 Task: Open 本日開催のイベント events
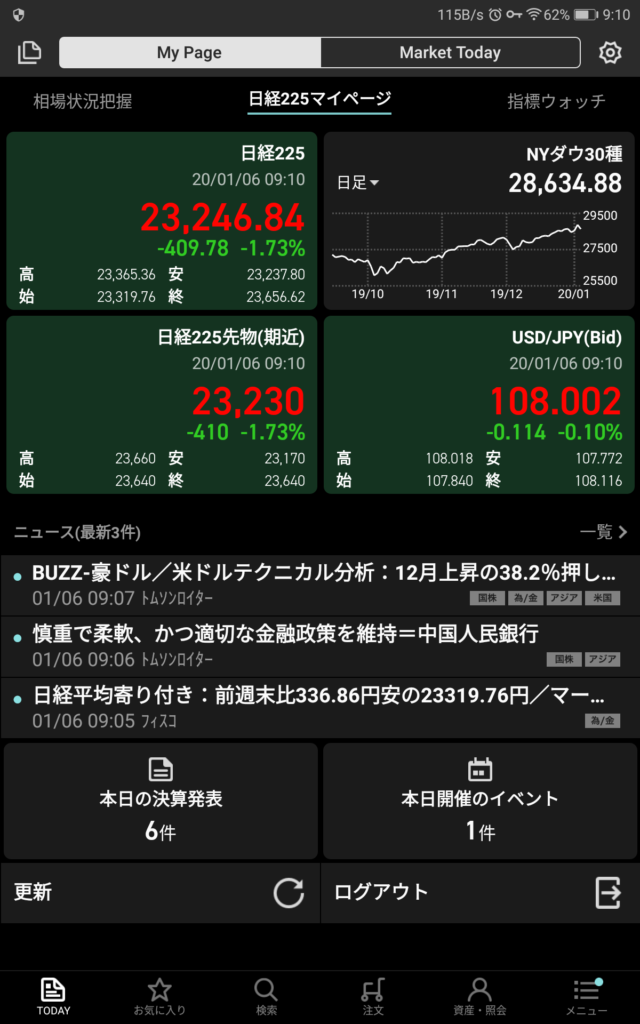click(x=480, y=800)
